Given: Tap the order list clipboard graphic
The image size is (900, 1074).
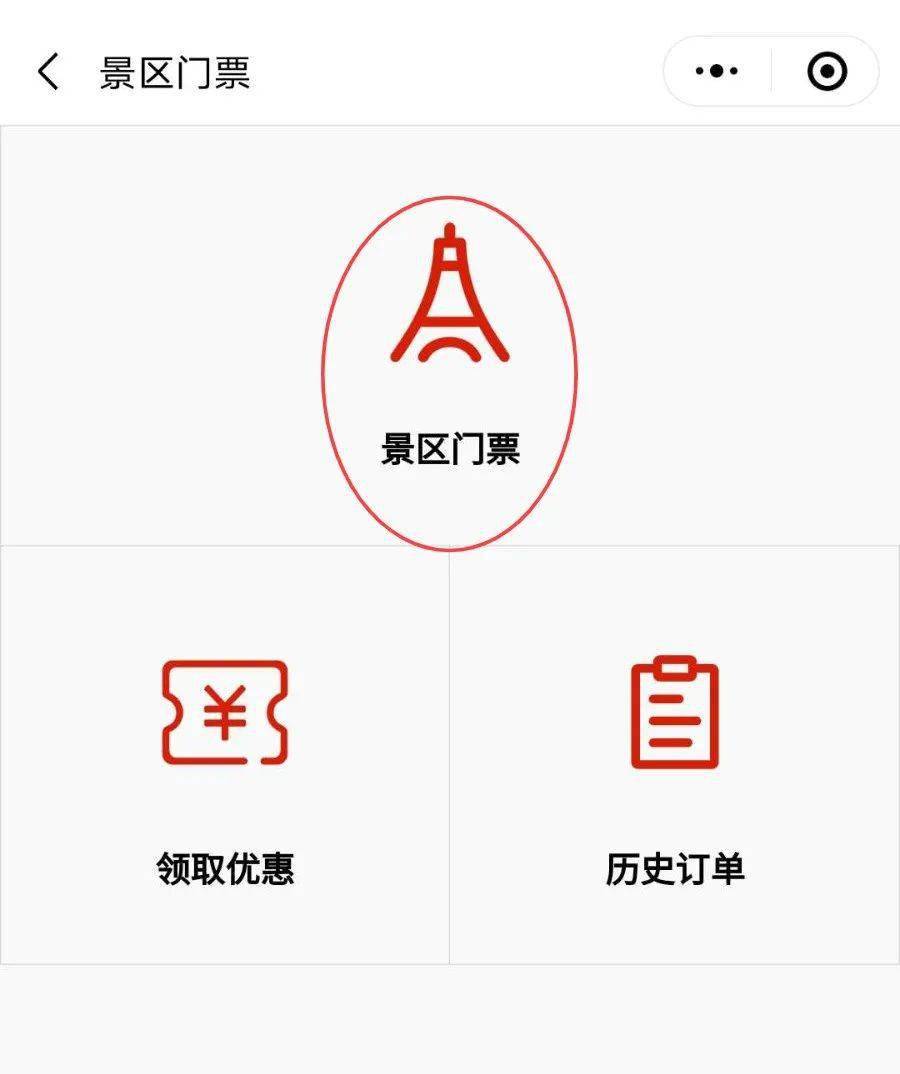Looking at the screenshot, I should (x=675, y=712).
